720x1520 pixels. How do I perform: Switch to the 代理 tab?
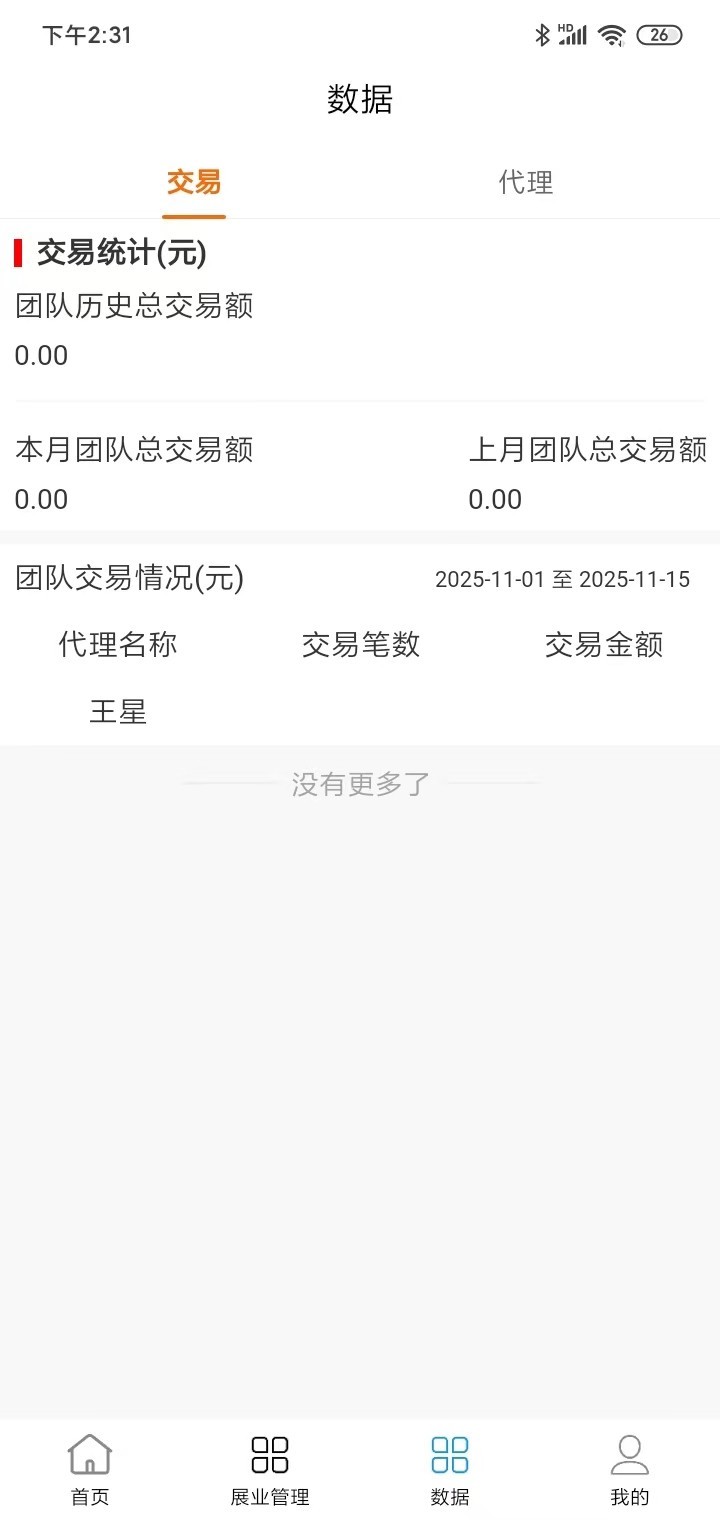[526, 183]
